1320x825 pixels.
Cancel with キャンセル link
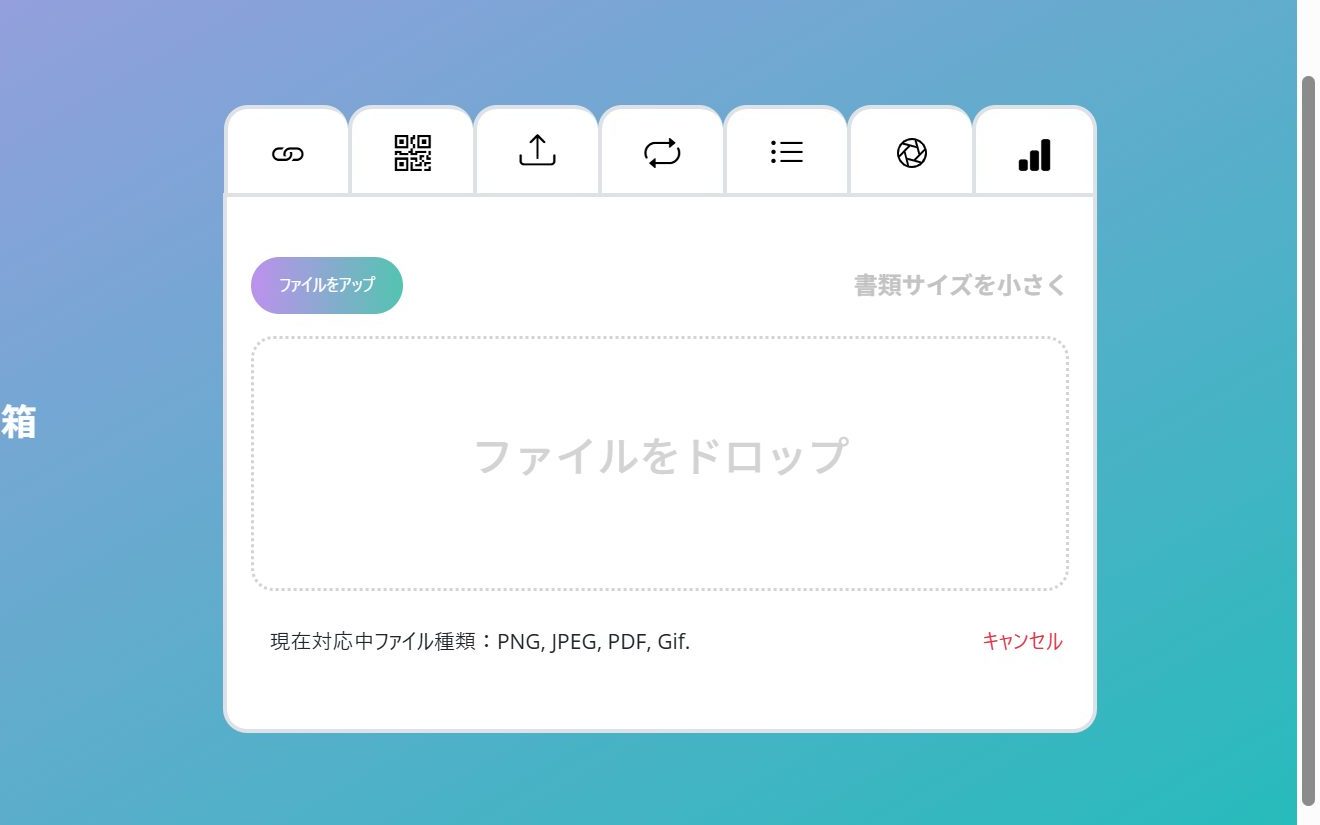tap(1022, 641)
